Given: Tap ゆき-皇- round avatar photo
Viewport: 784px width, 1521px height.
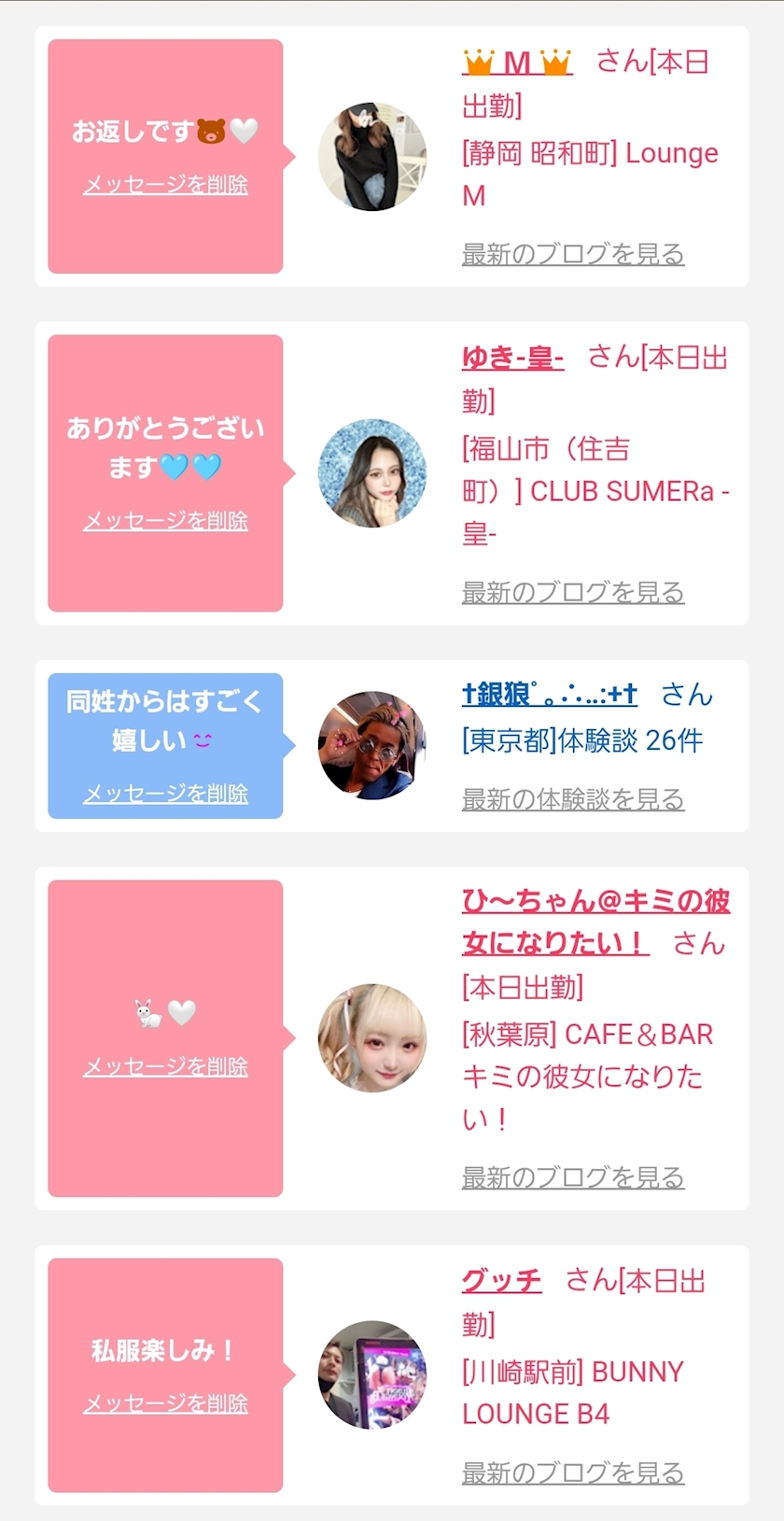Looking at the screenshot, I should click(372, 473).
